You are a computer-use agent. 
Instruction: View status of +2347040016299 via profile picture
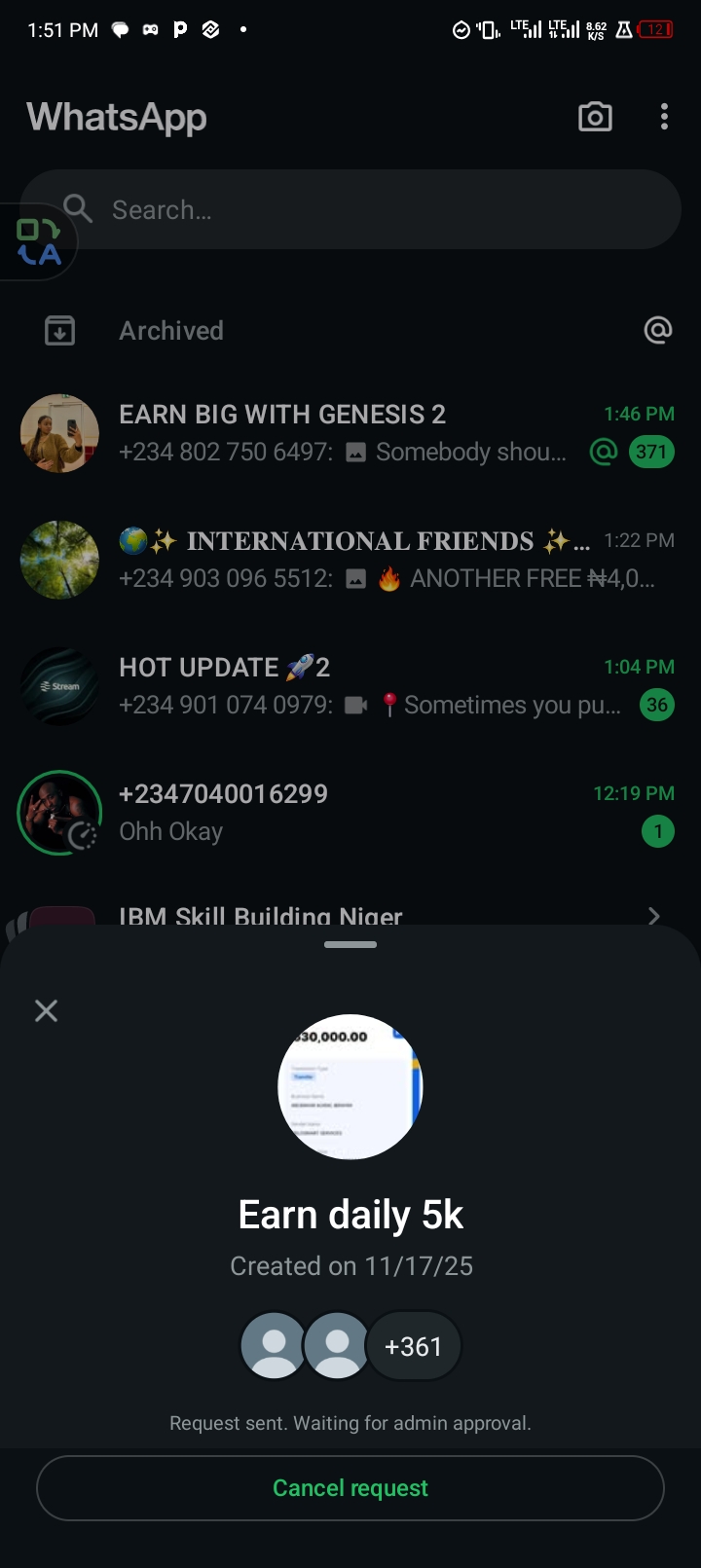coord(59,813)
